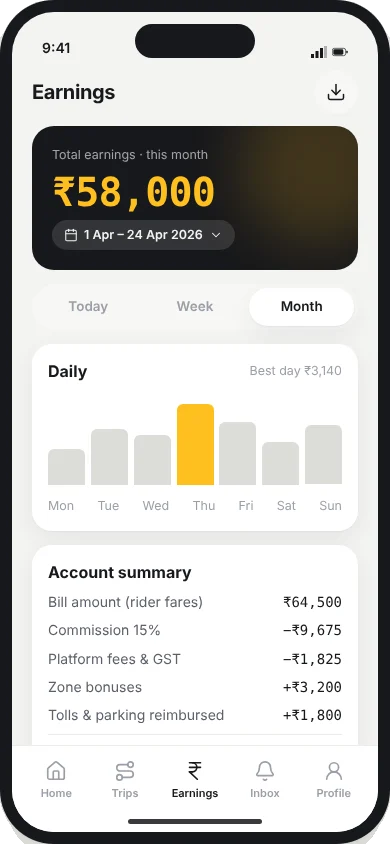Open the Inbox tab
The height and width of the screenshot is (844, 390).
coord(265,779)
